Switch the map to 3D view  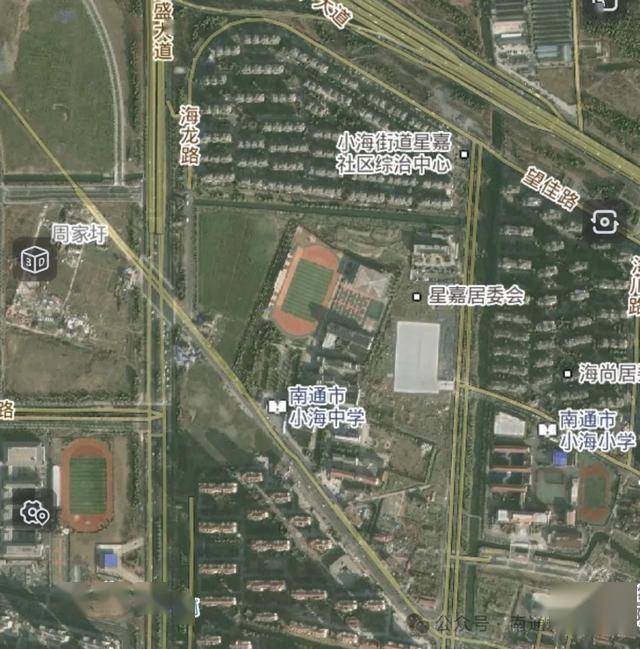pos(36,261)
